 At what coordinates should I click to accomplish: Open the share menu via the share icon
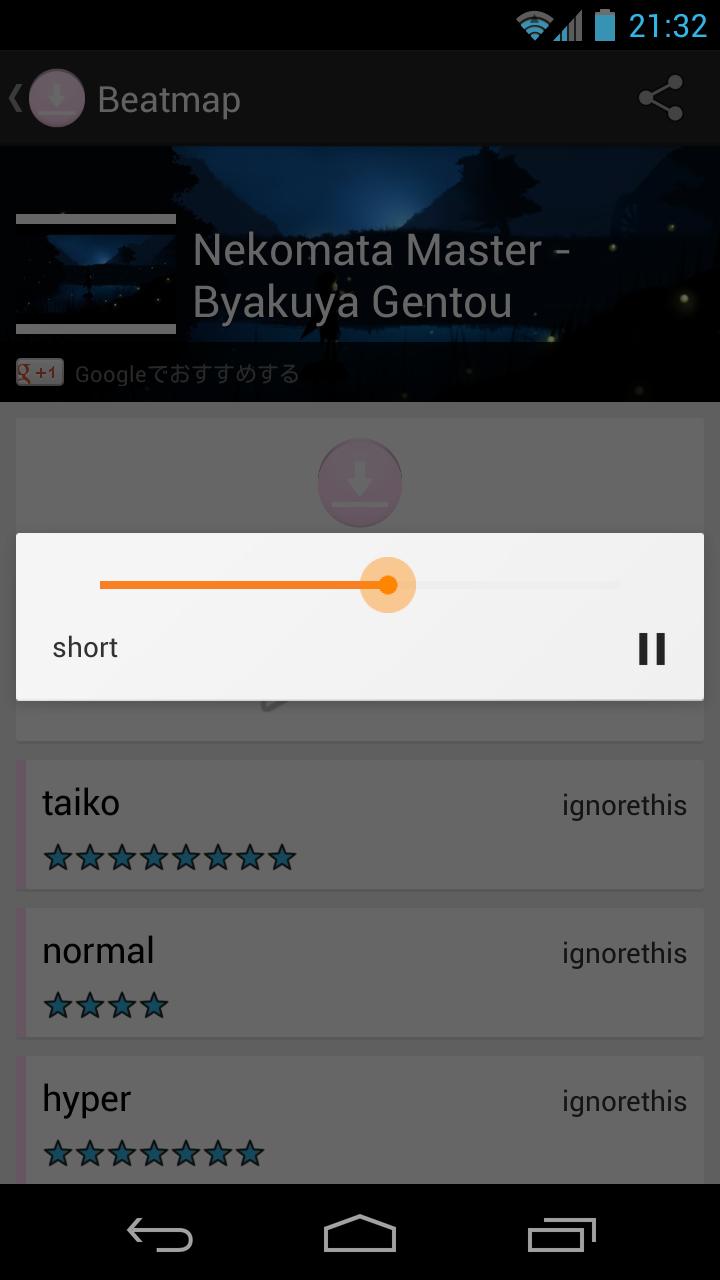(x=661, y=98)
